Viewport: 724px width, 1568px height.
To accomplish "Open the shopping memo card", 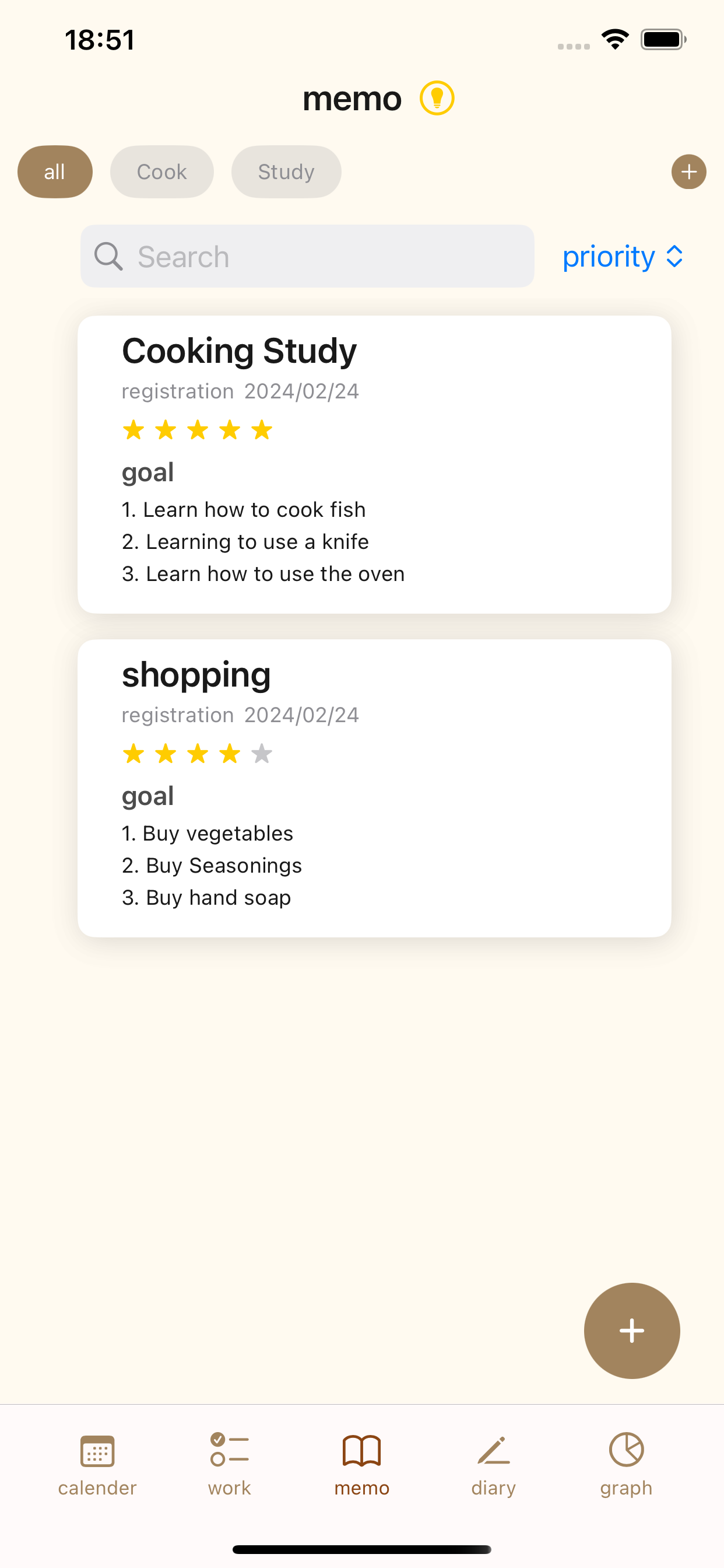I will (374, 787).
